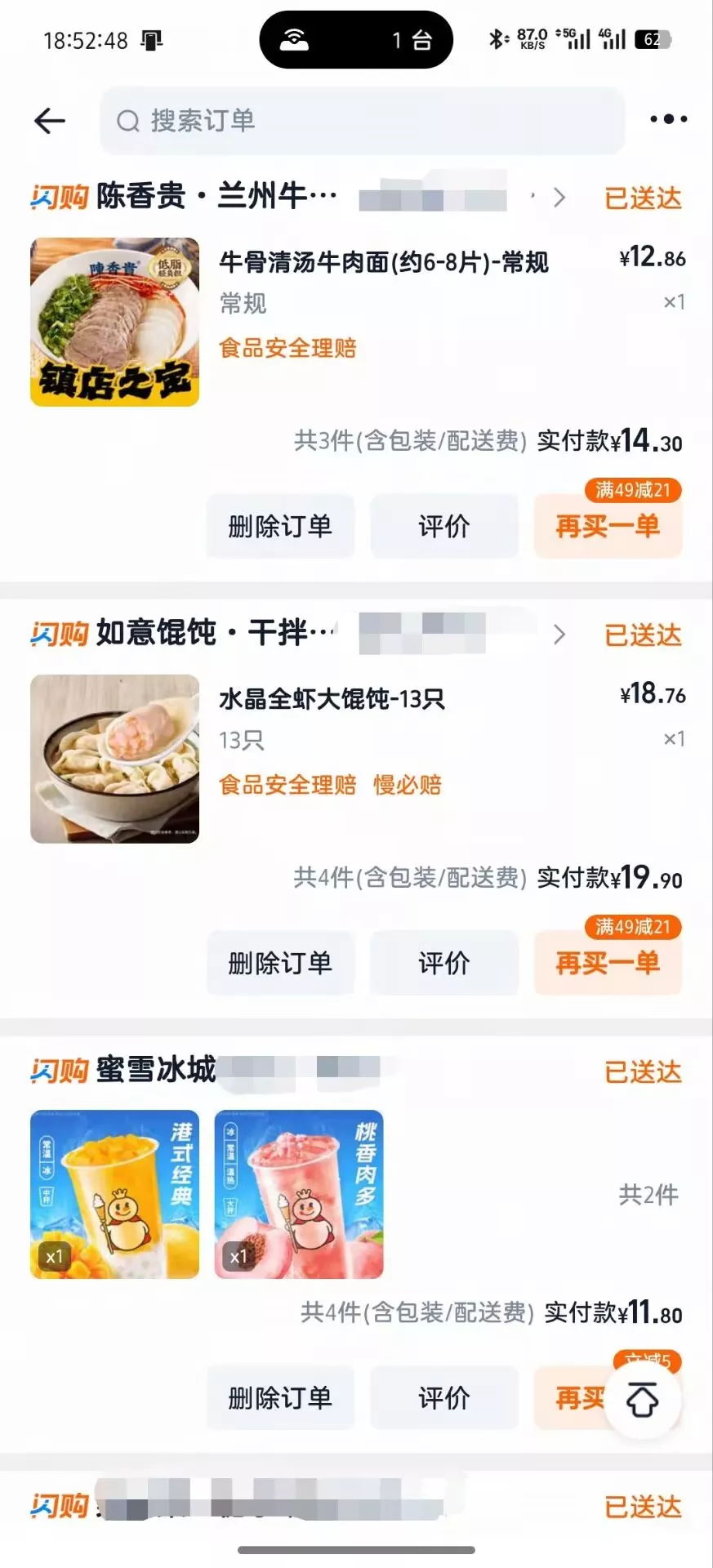The image size is (713, 1568).
Task: Open the 蜜雪冰城 peach drink item
Action: coord(299,1194)
